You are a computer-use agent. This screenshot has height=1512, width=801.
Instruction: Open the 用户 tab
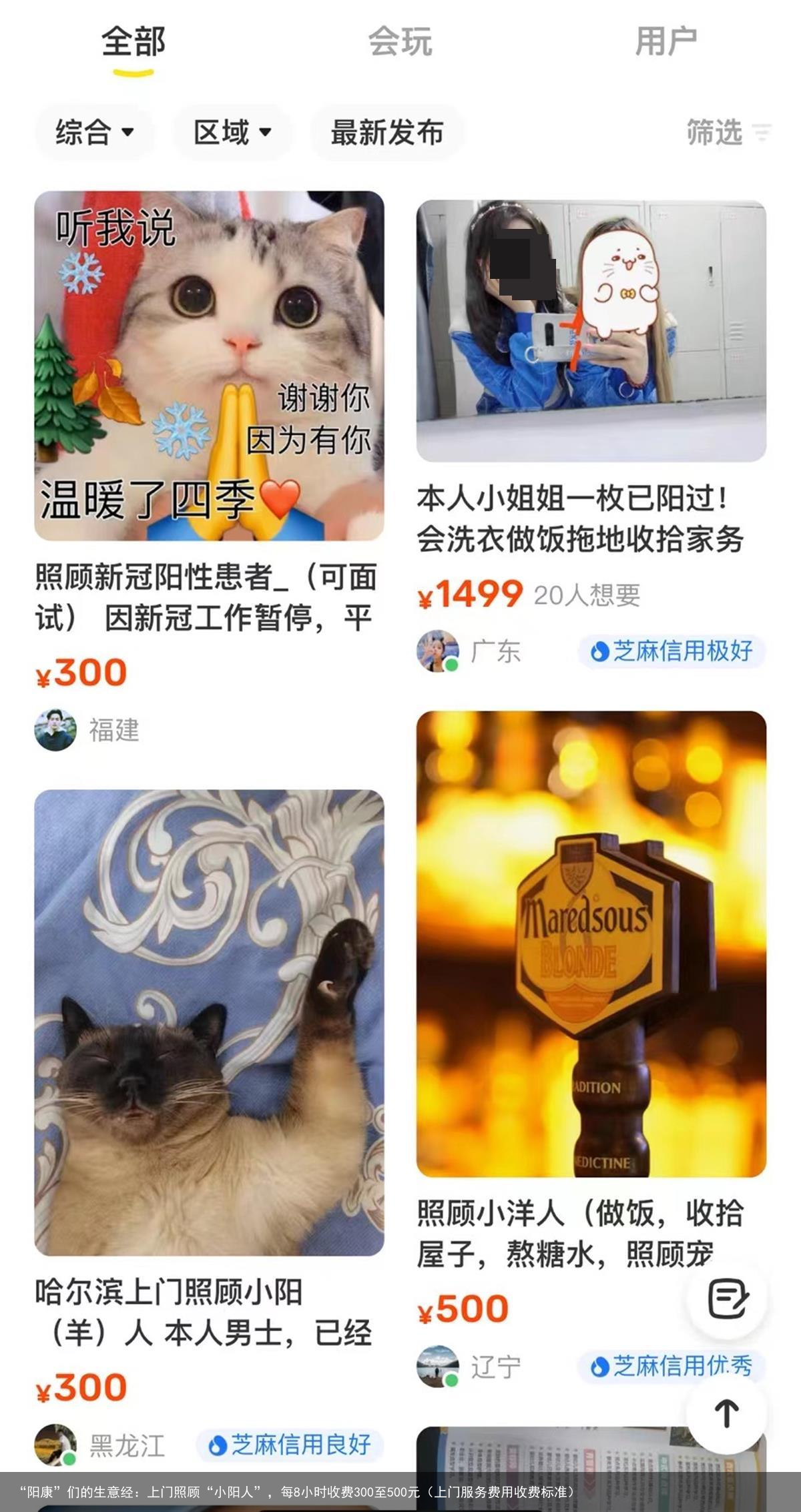tap(666, 41)
